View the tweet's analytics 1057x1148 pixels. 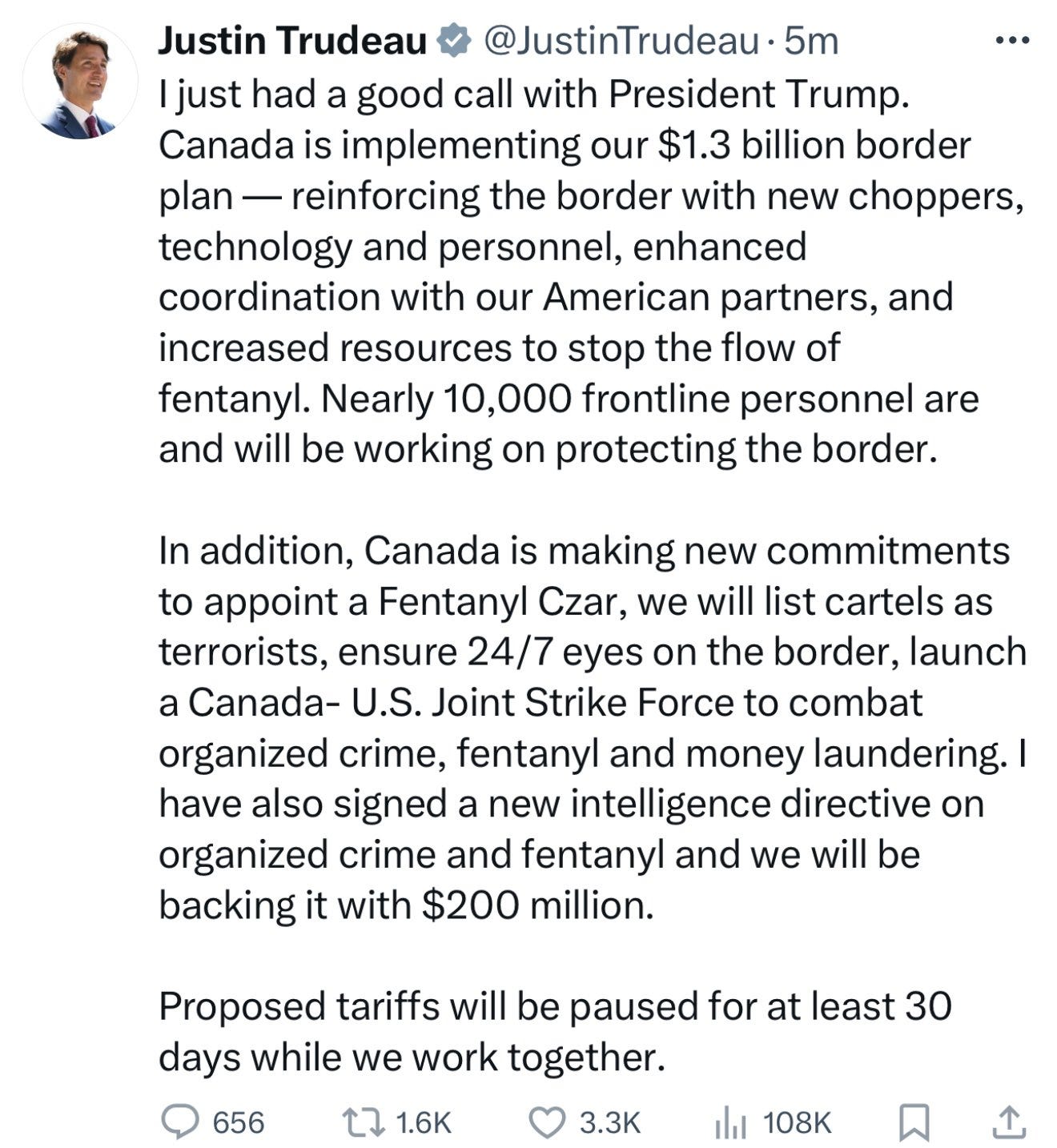[730, 1122]
